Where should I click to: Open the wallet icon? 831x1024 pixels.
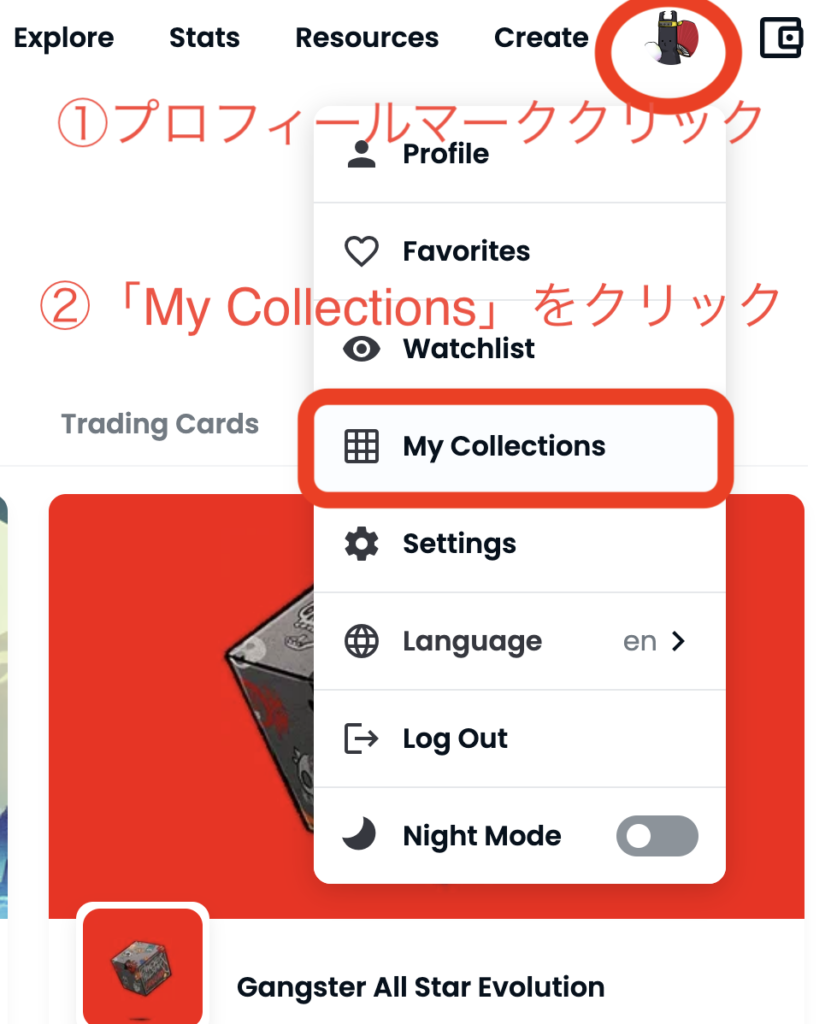[x=781, y=38]
